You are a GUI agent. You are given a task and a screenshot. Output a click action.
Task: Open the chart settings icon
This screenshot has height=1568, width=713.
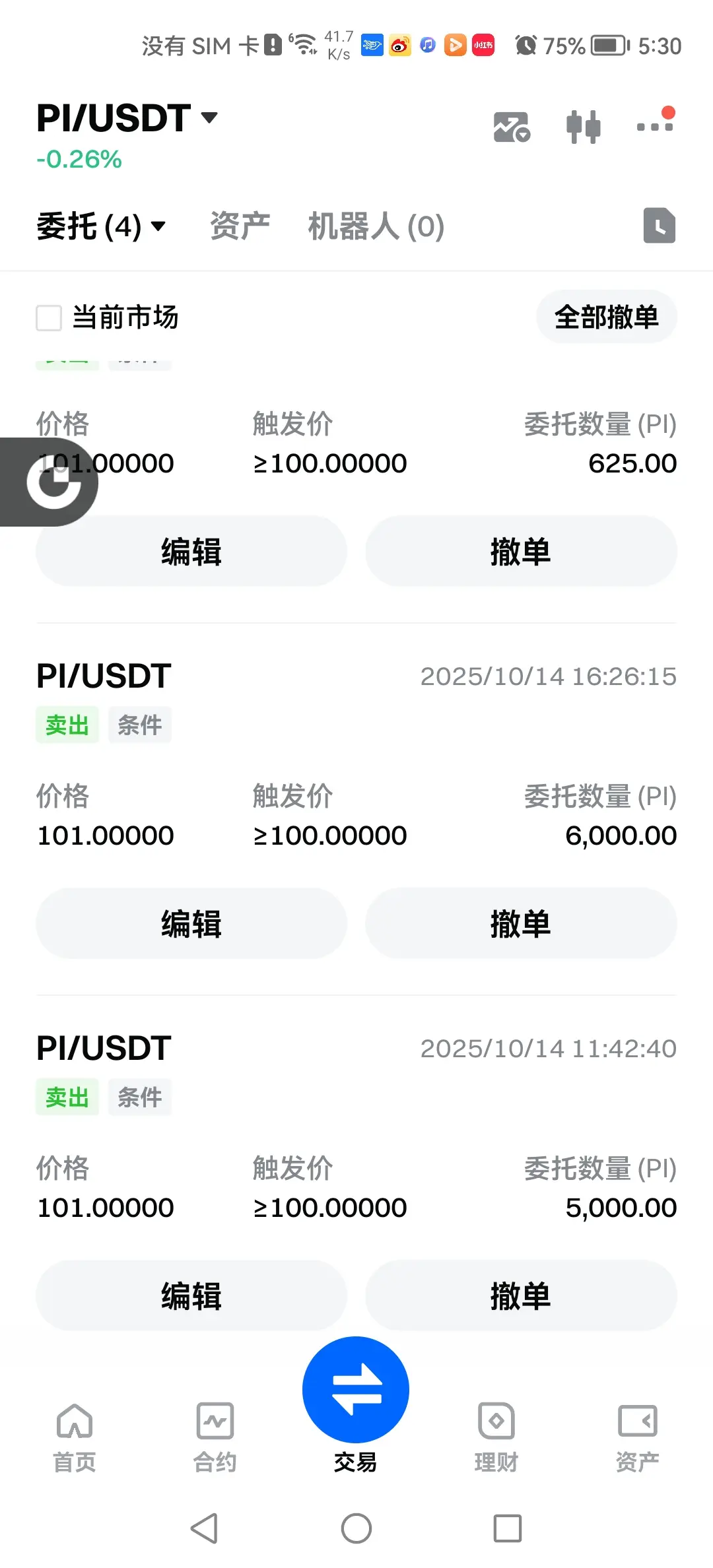[512, 127]
